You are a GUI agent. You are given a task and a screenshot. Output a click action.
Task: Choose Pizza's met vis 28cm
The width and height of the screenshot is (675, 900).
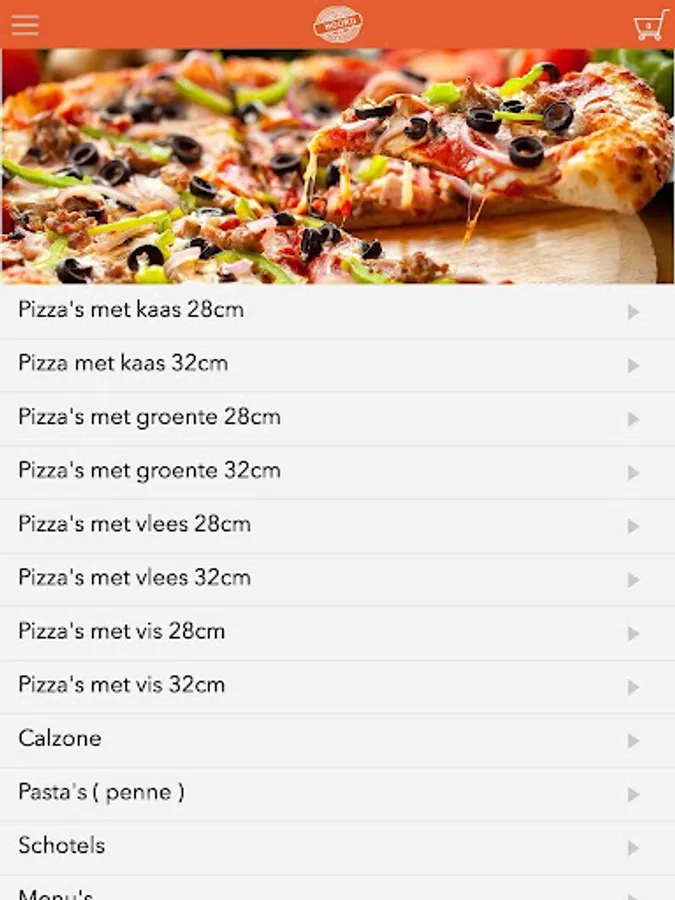pos(337,632)
